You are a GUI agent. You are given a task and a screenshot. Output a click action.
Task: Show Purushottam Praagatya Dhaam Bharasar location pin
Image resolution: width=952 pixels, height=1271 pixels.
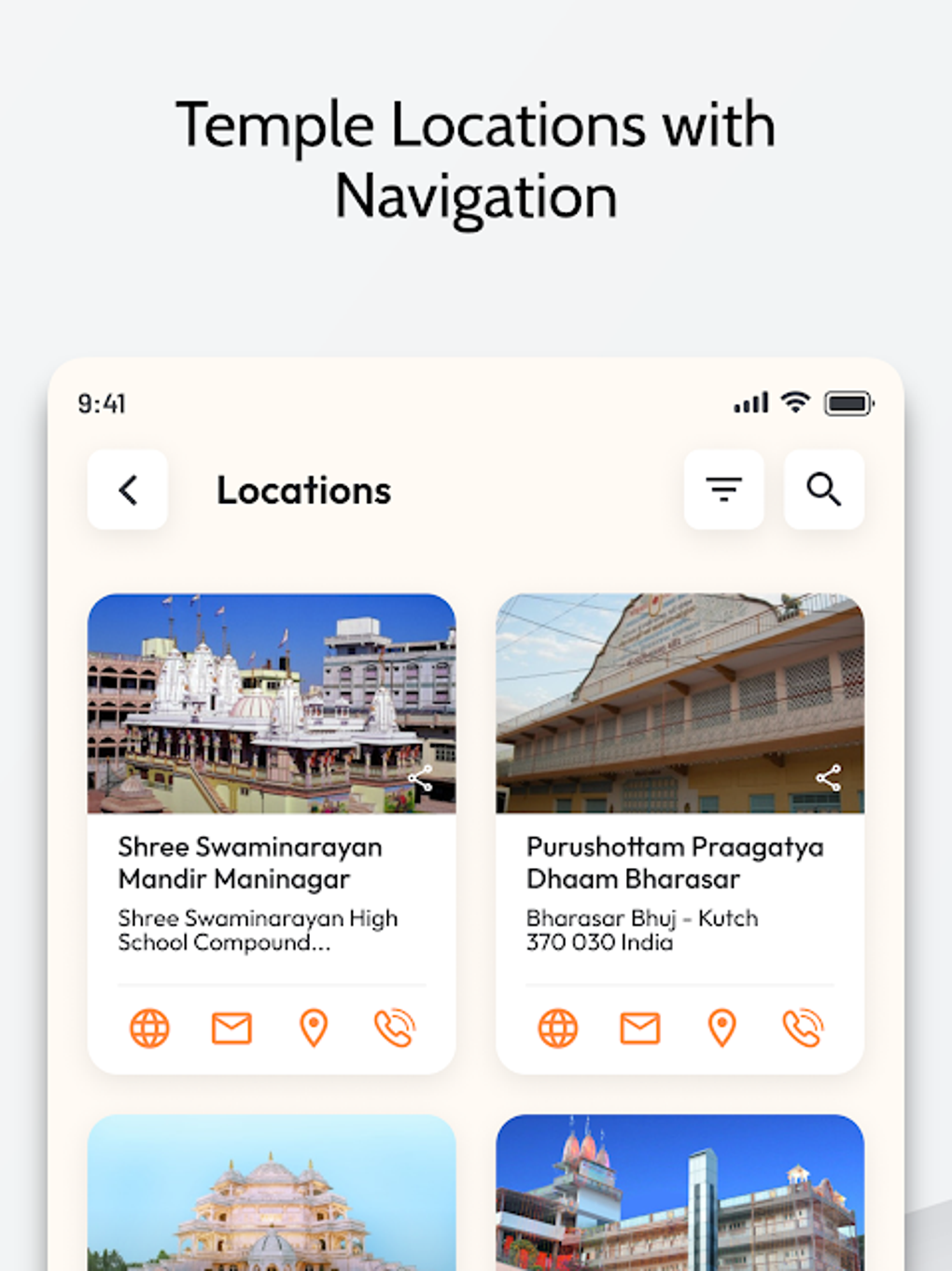(721, 1028)
